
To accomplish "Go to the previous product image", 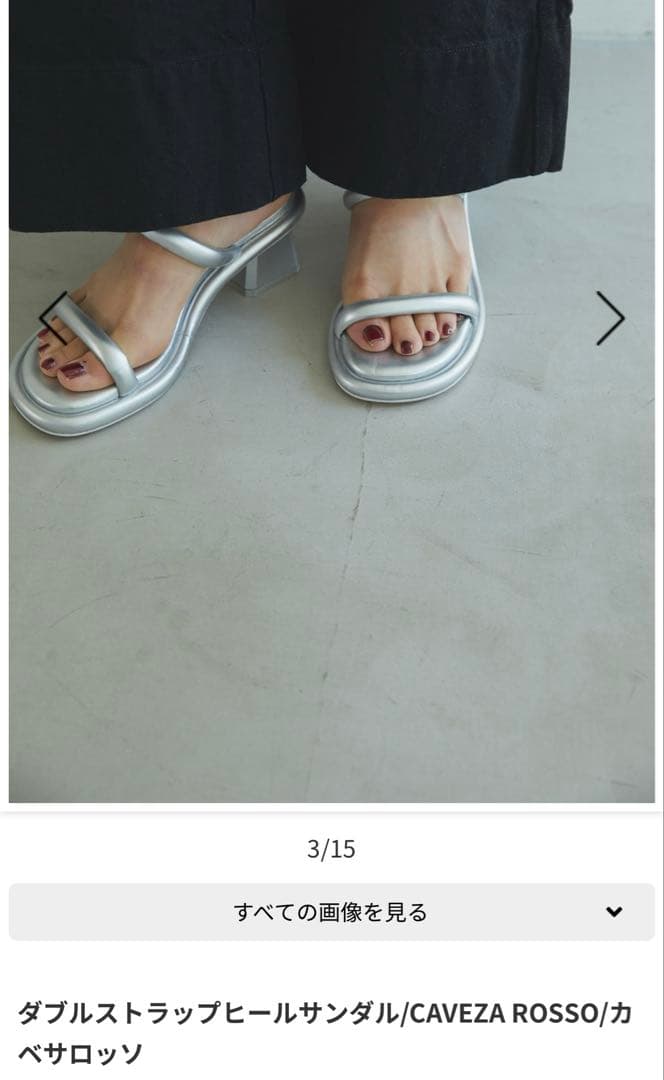I will 54,318.
